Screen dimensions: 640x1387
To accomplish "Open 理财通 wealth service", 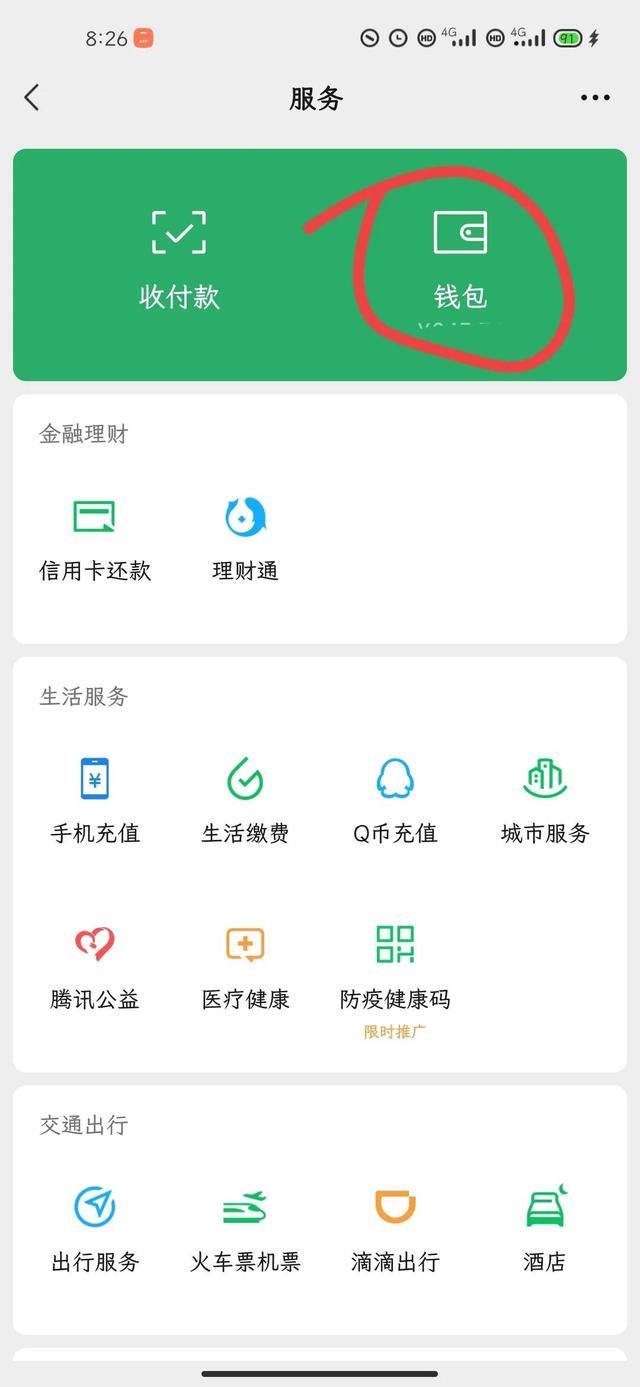I will click(x=245, y=540).
